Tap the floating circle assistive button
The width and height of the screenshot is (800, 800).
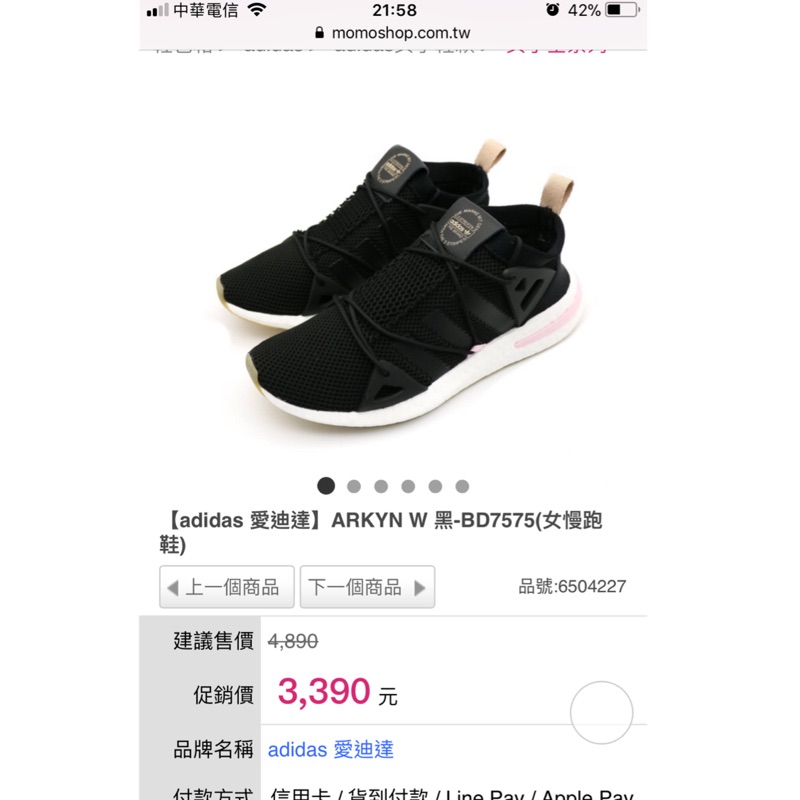click(601, 713)
